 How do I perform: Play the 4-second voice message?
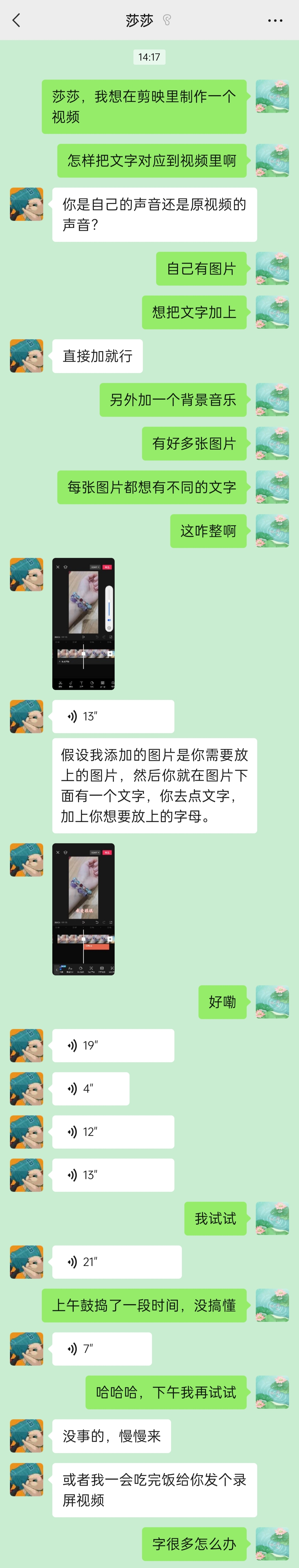[90, 1088]
